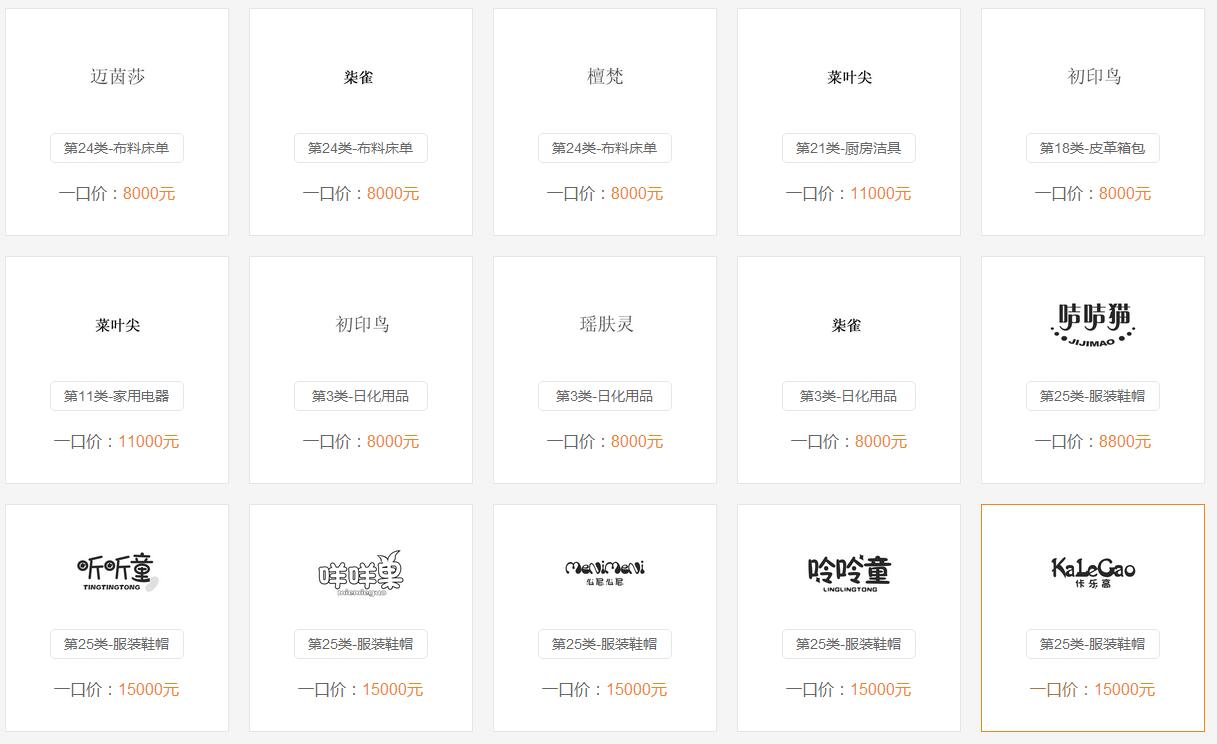This screenshot has height=744, width=1217.
Task: View the KaLeGao 快乐高 trademark card
Action: 1092,572
